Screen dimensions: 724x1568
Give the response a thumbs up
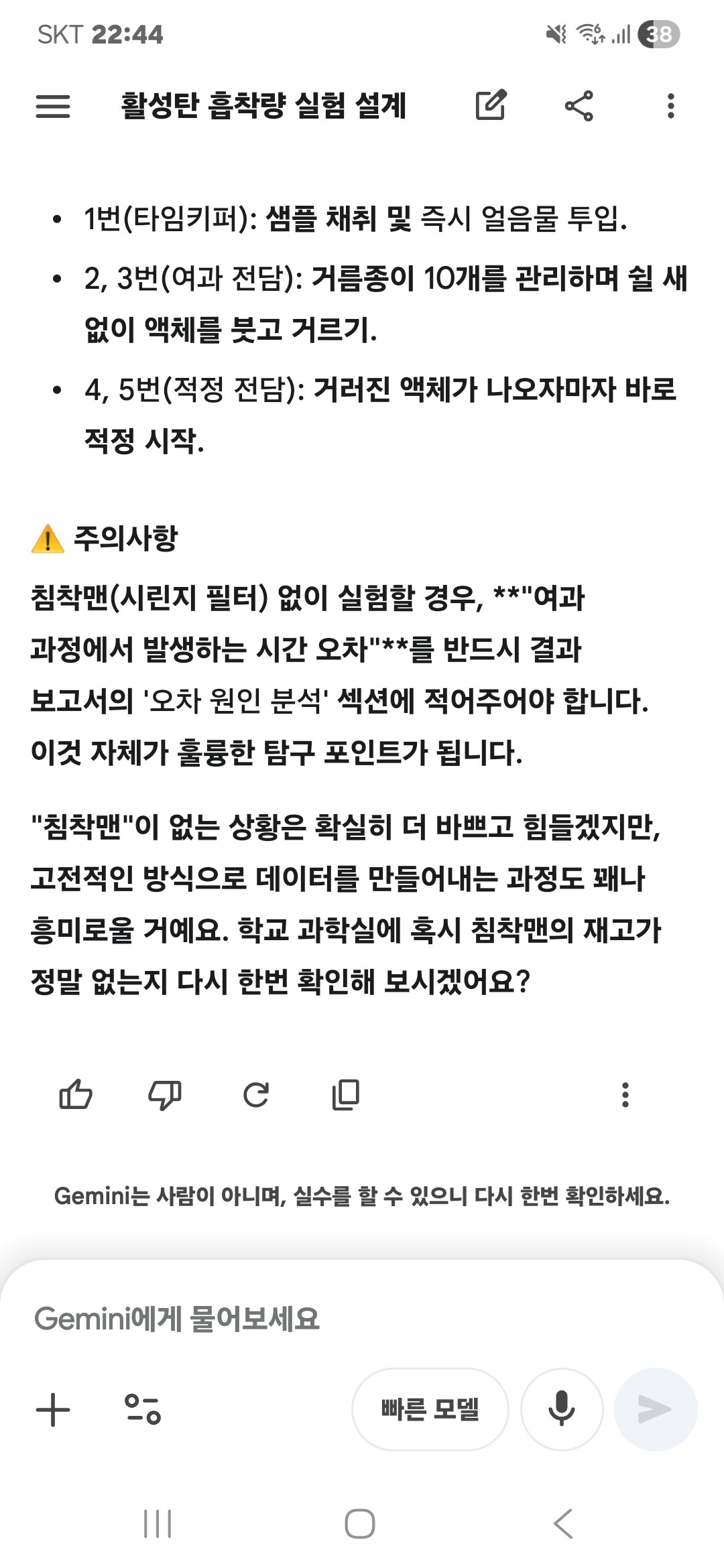click(76, 1095)
